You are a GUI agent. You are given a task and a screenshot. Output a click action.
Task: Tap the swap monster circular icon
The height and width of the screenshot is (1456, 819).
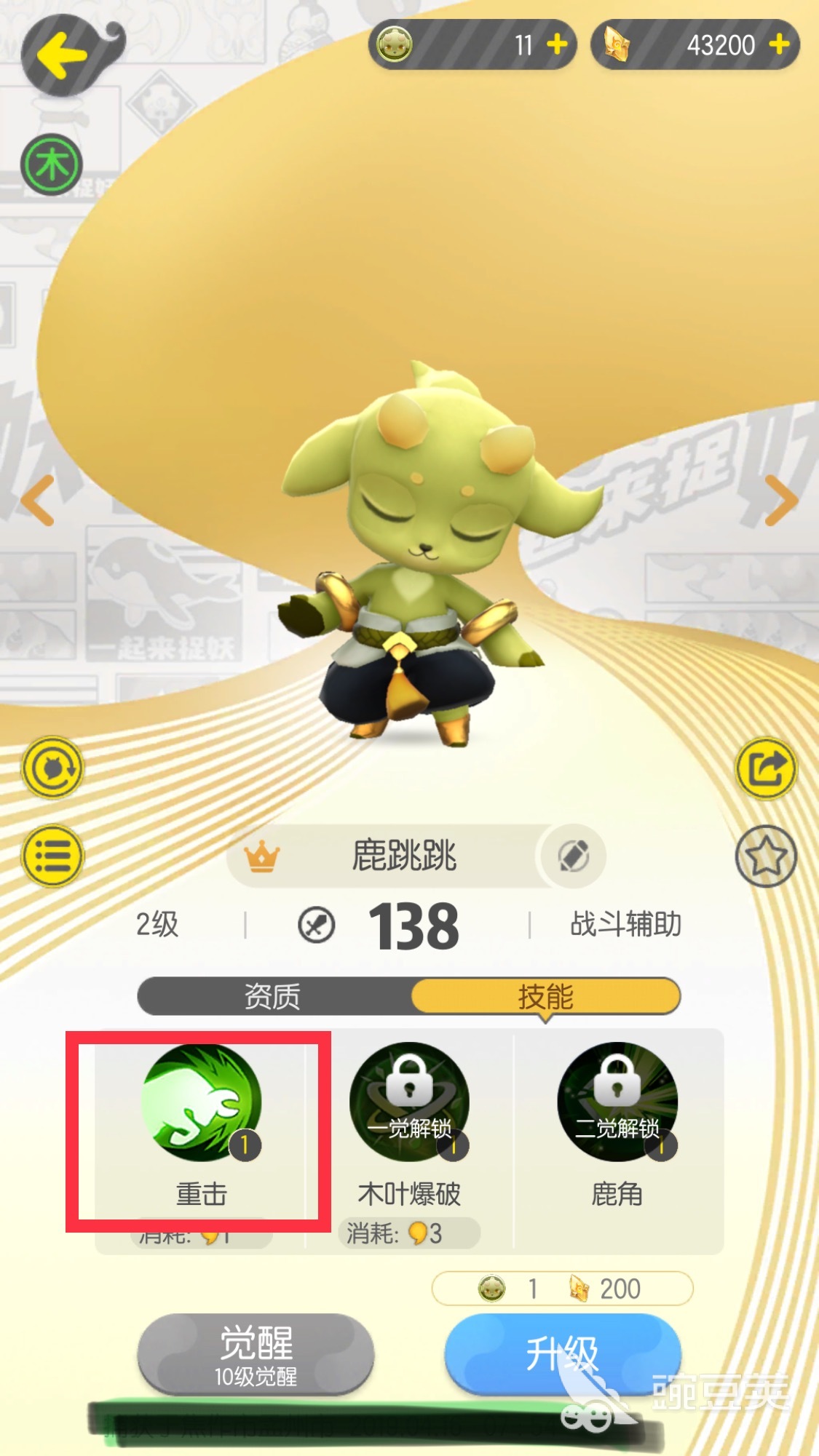point(52,768)
